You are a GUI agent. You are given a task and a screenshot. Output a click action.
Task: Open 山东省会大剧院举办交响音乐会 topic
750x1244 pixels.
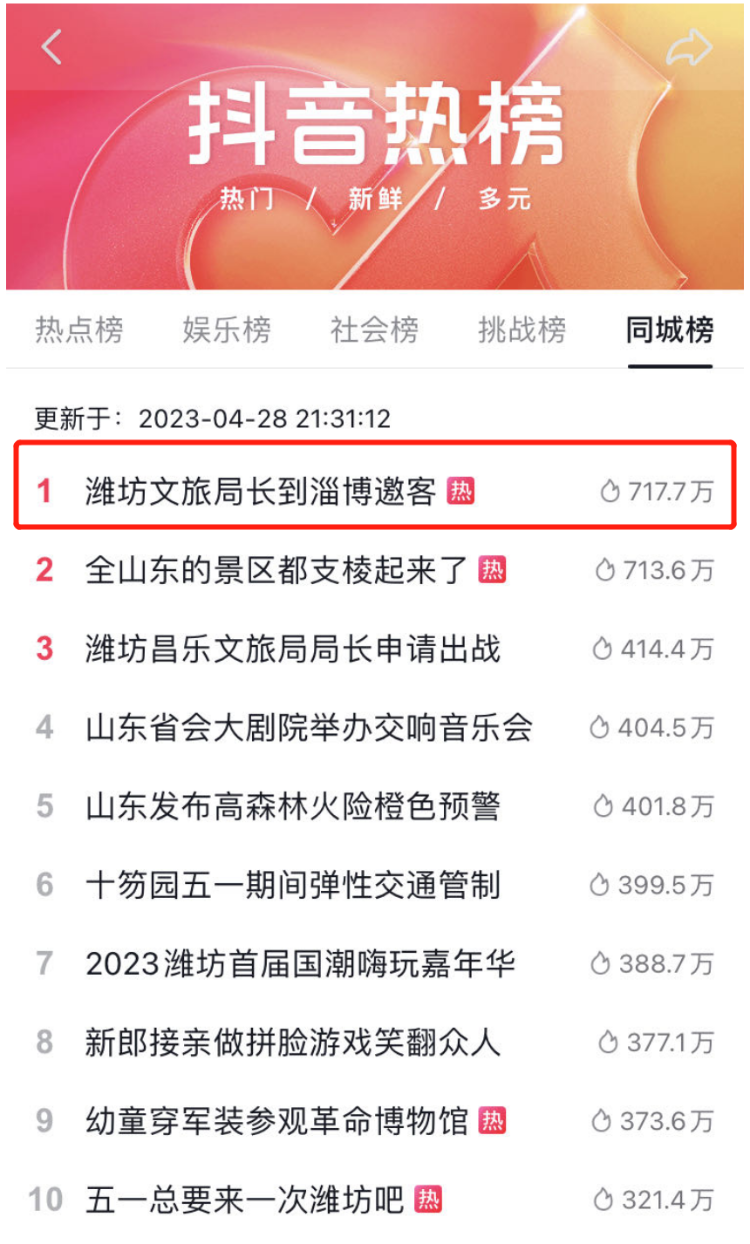[375, 727]
